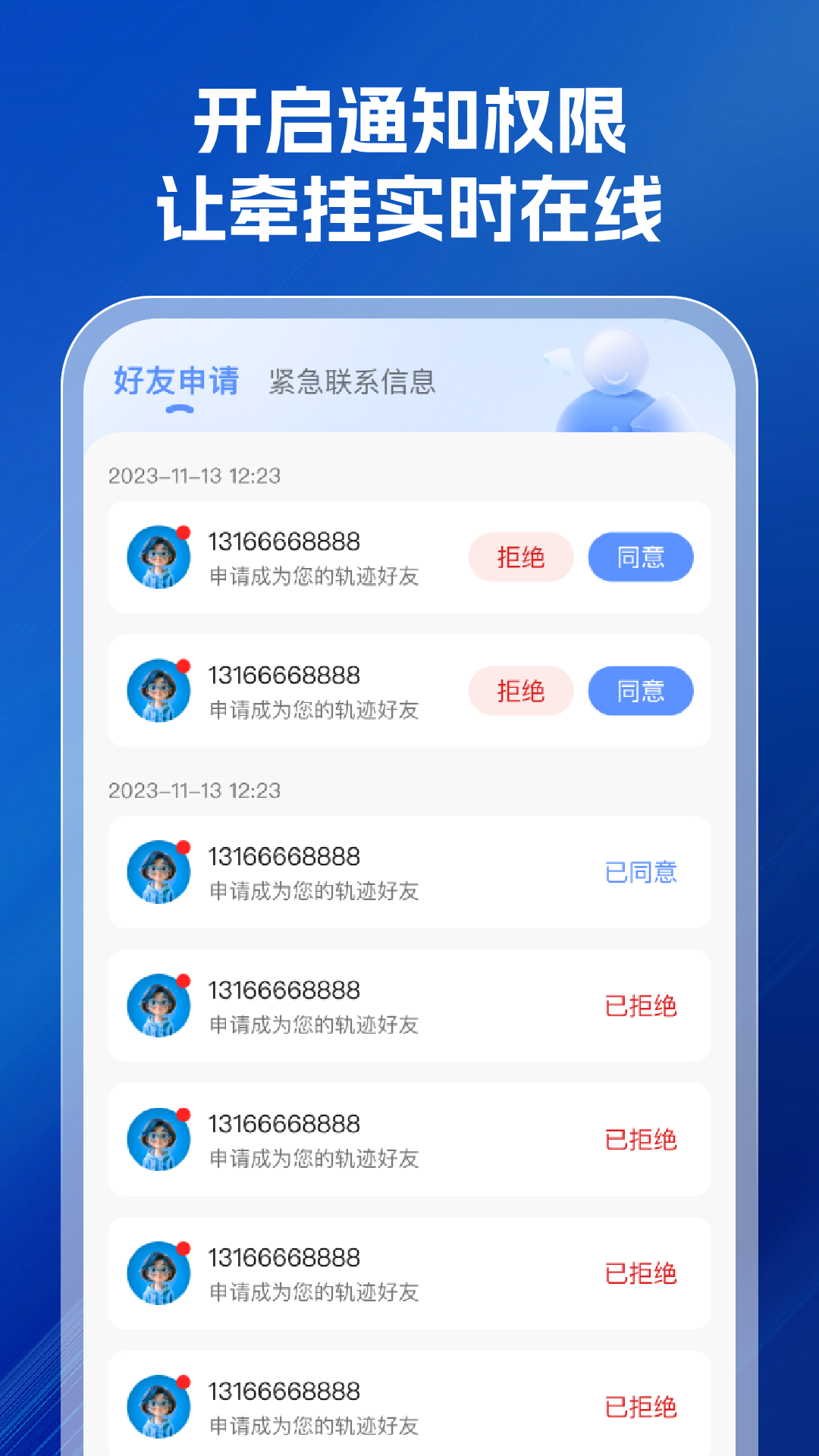Tap the avatar on the third 已拒绝 record
This screenshot has width=819, height=1456.
(159, 1272)
